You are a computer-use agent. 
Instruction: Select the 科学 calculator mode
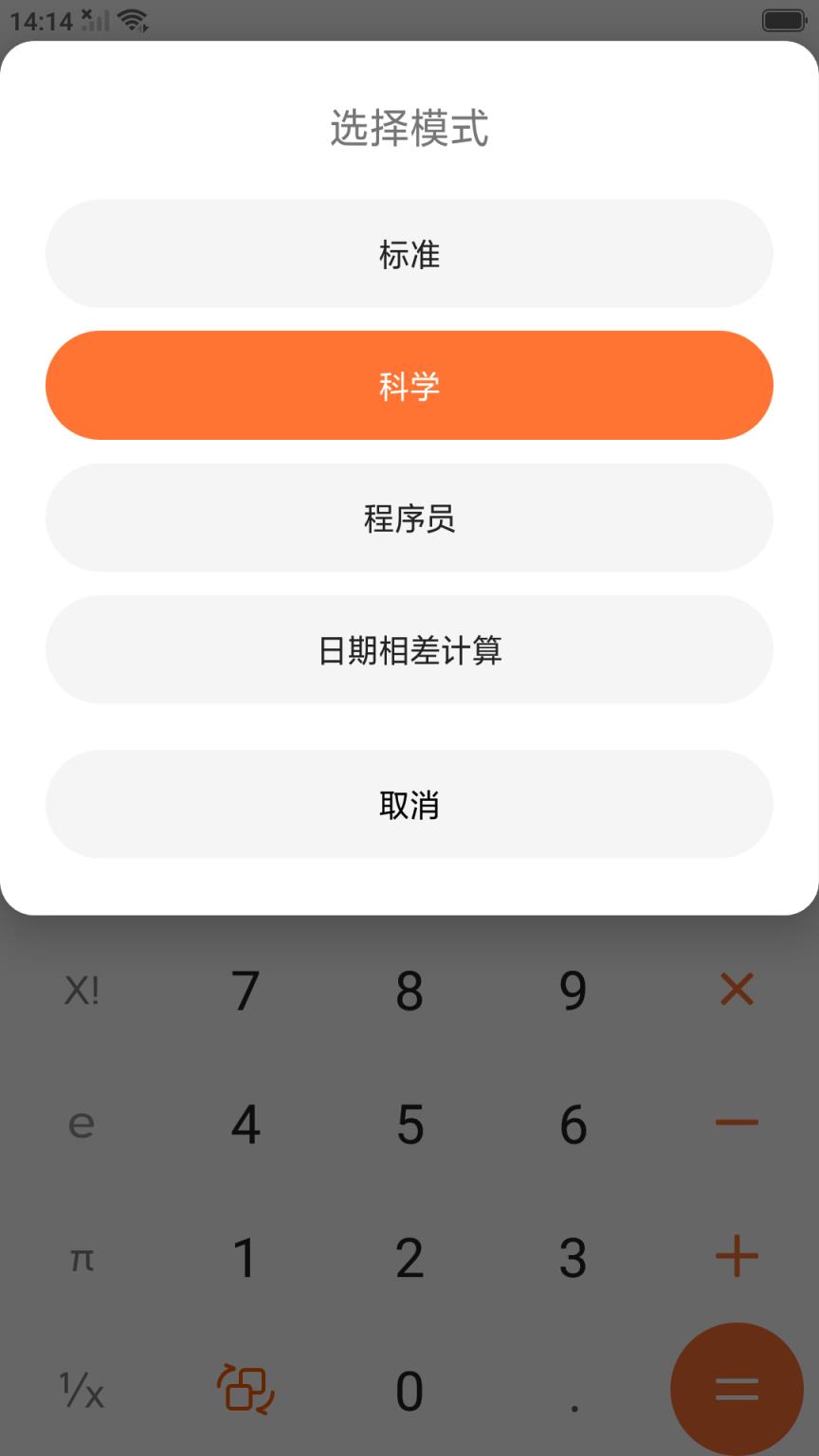click(x=409, y=385)
